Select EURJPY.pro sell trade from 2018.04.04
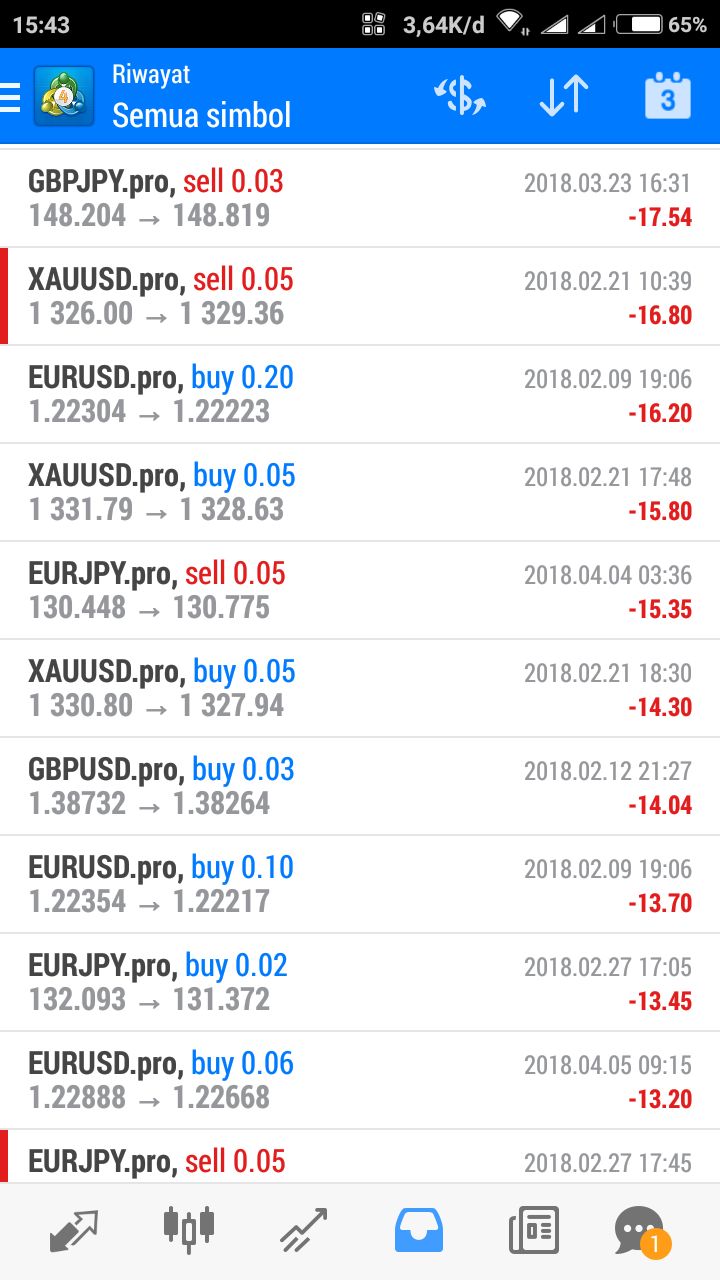The width and height of the screenshot is (720, 1280). tap(360, 590)
